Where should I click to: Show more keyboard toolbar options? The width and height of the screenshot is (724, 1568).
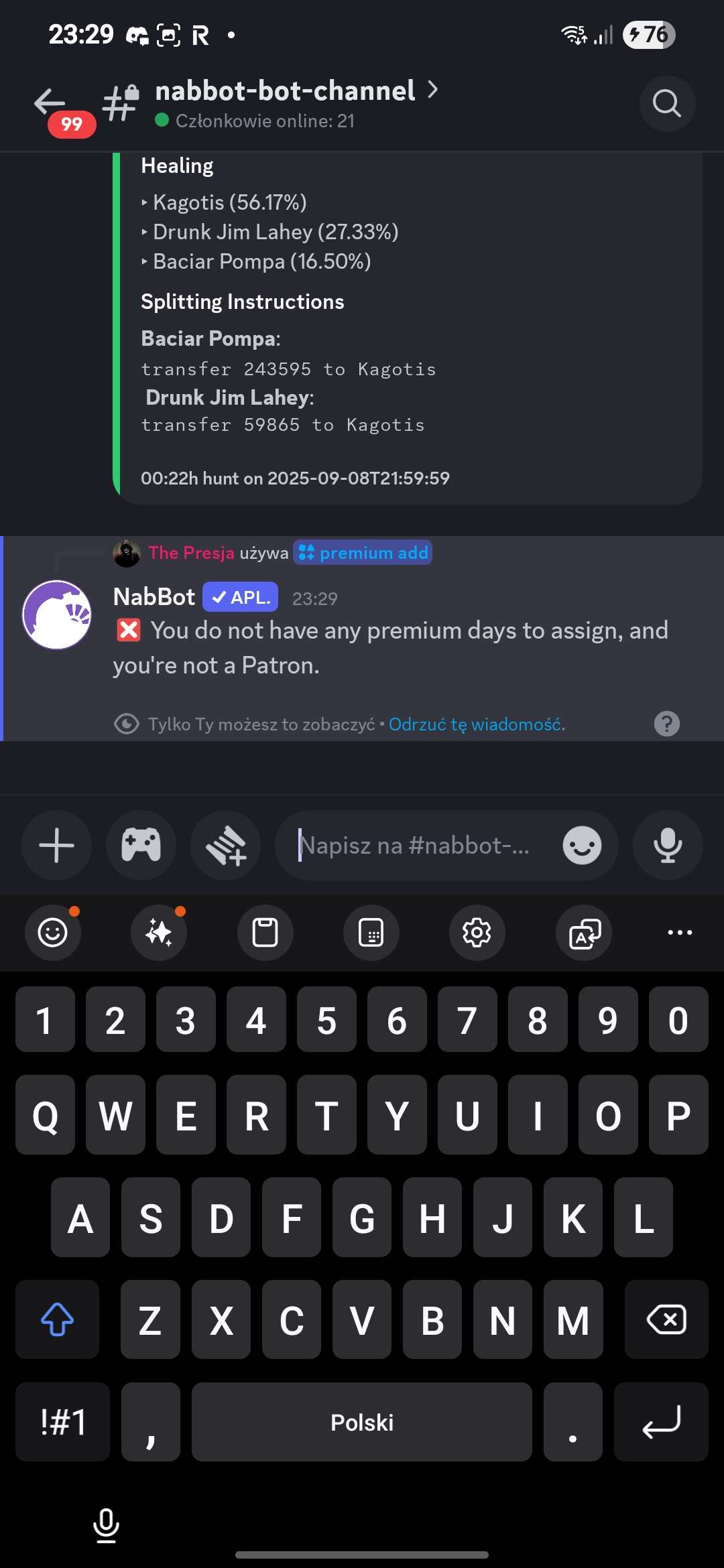680,932
